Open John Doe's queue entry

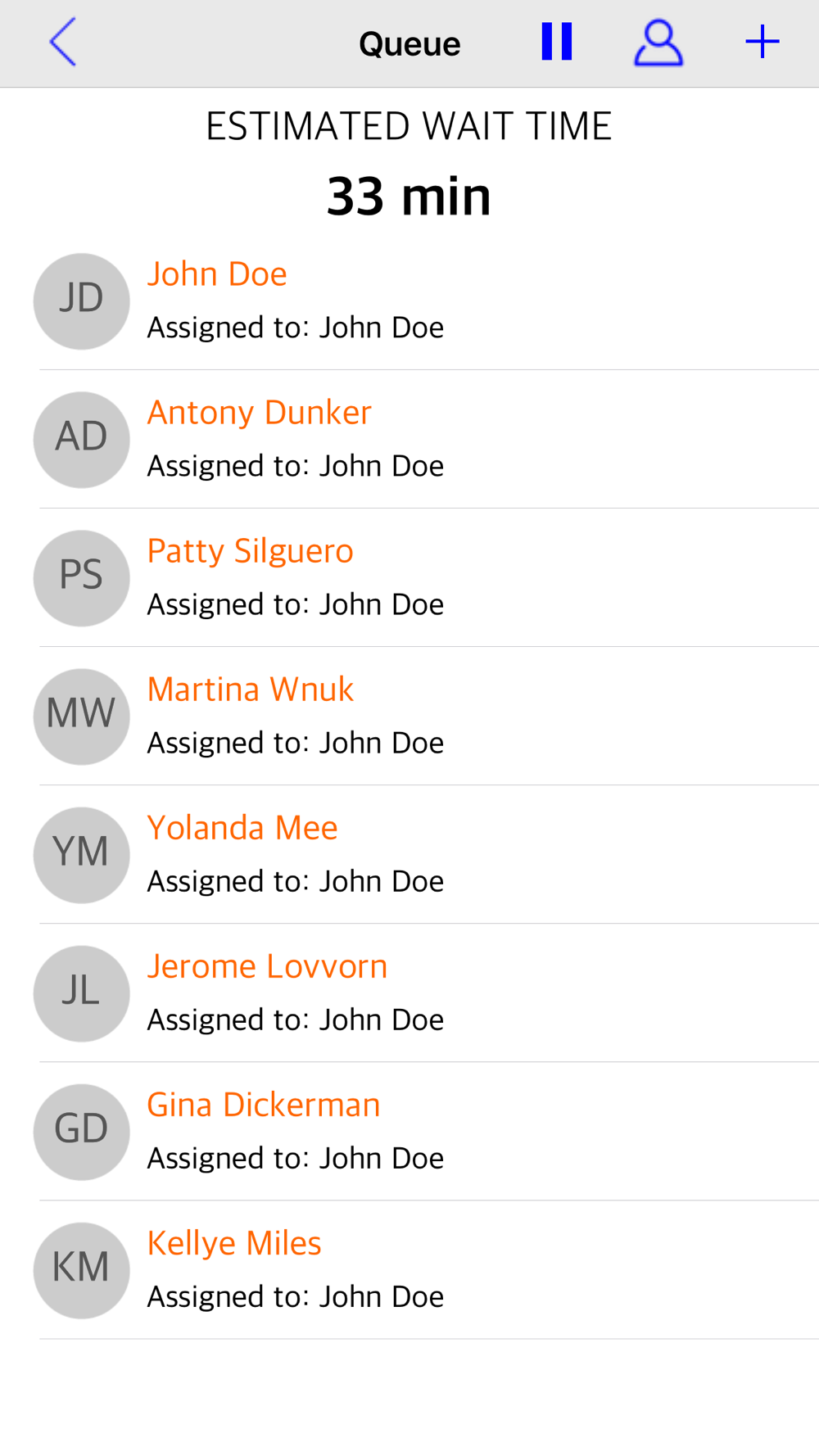(x=409, y=301)
